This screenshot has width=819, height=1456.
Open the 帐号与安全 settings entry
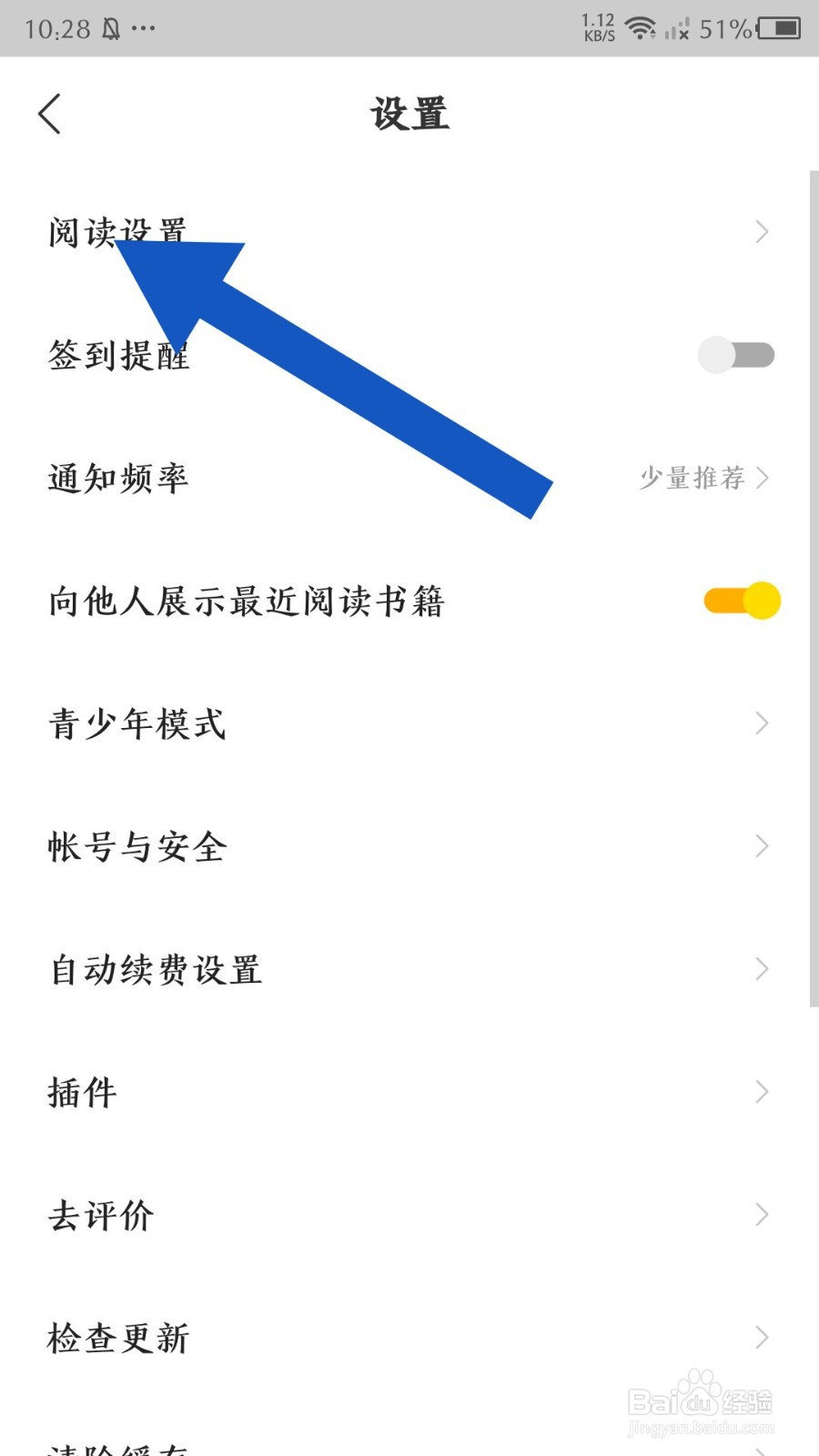[x=409, y=846]
